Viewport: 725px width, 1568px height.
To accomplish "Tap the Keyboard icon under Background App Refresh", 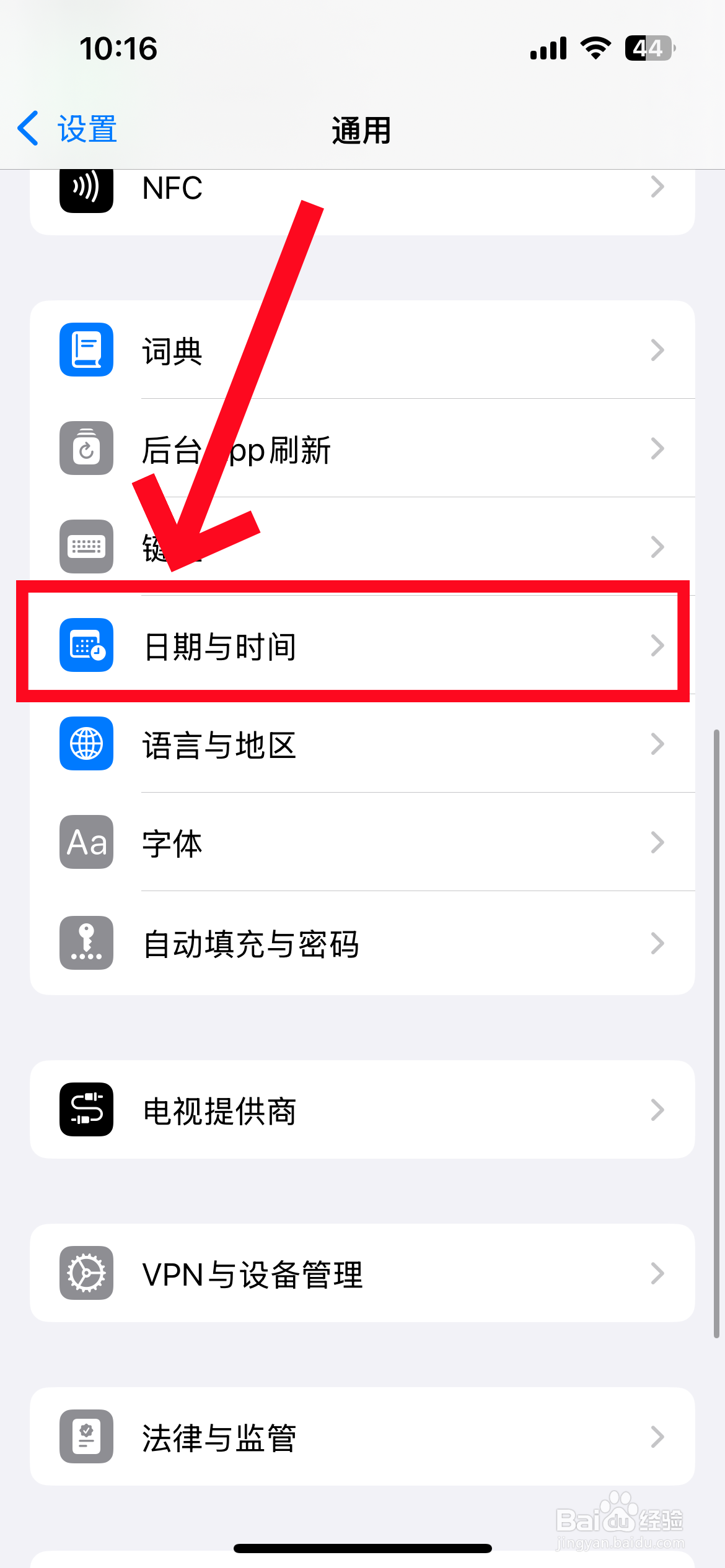I will pos(86,547).
